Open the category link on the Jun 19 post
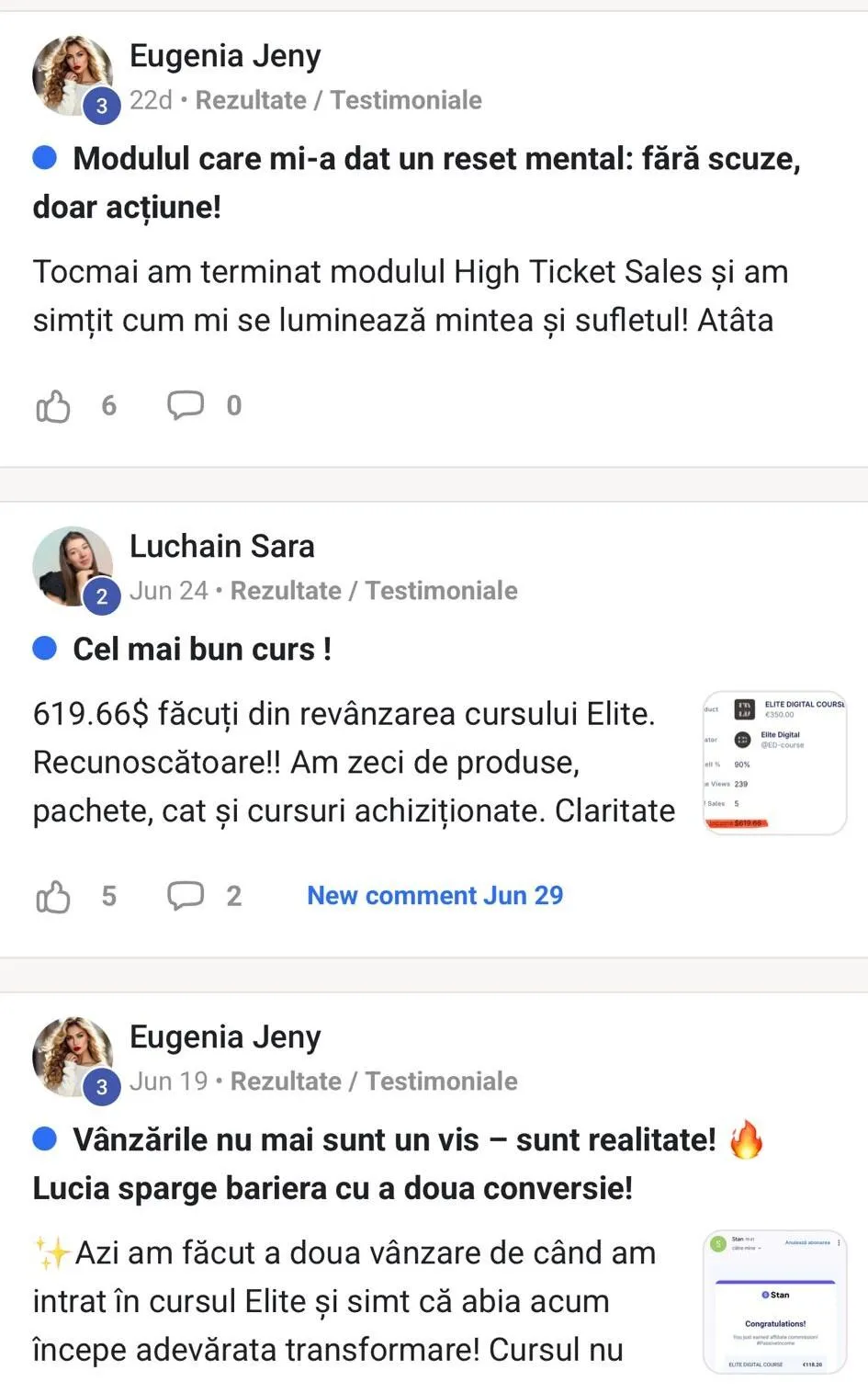The height and width of the screenshot is (1393, 868). 373,1082
